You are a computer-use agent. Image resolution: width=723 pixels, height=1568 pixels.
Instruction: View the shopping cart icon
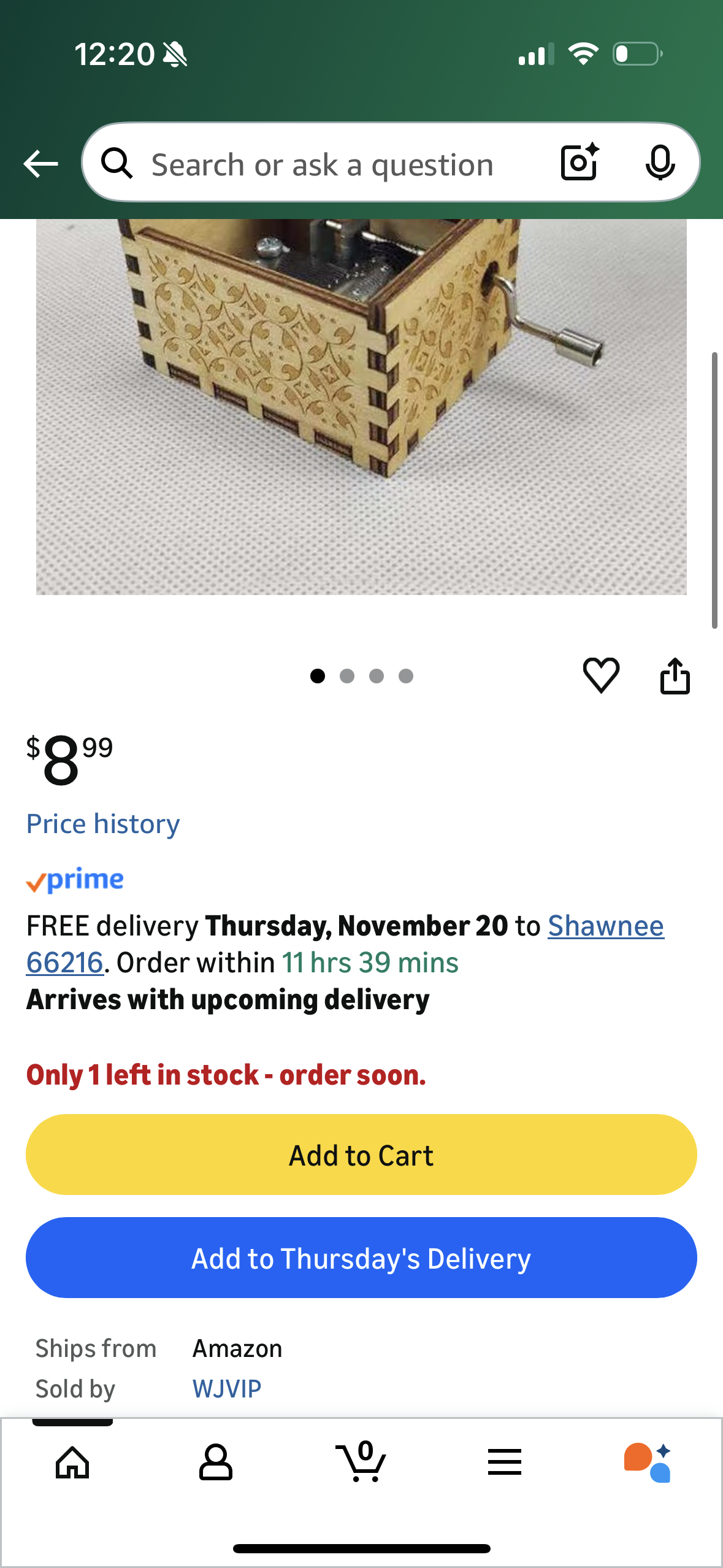pyautogui.click(x=361, y=1465)
